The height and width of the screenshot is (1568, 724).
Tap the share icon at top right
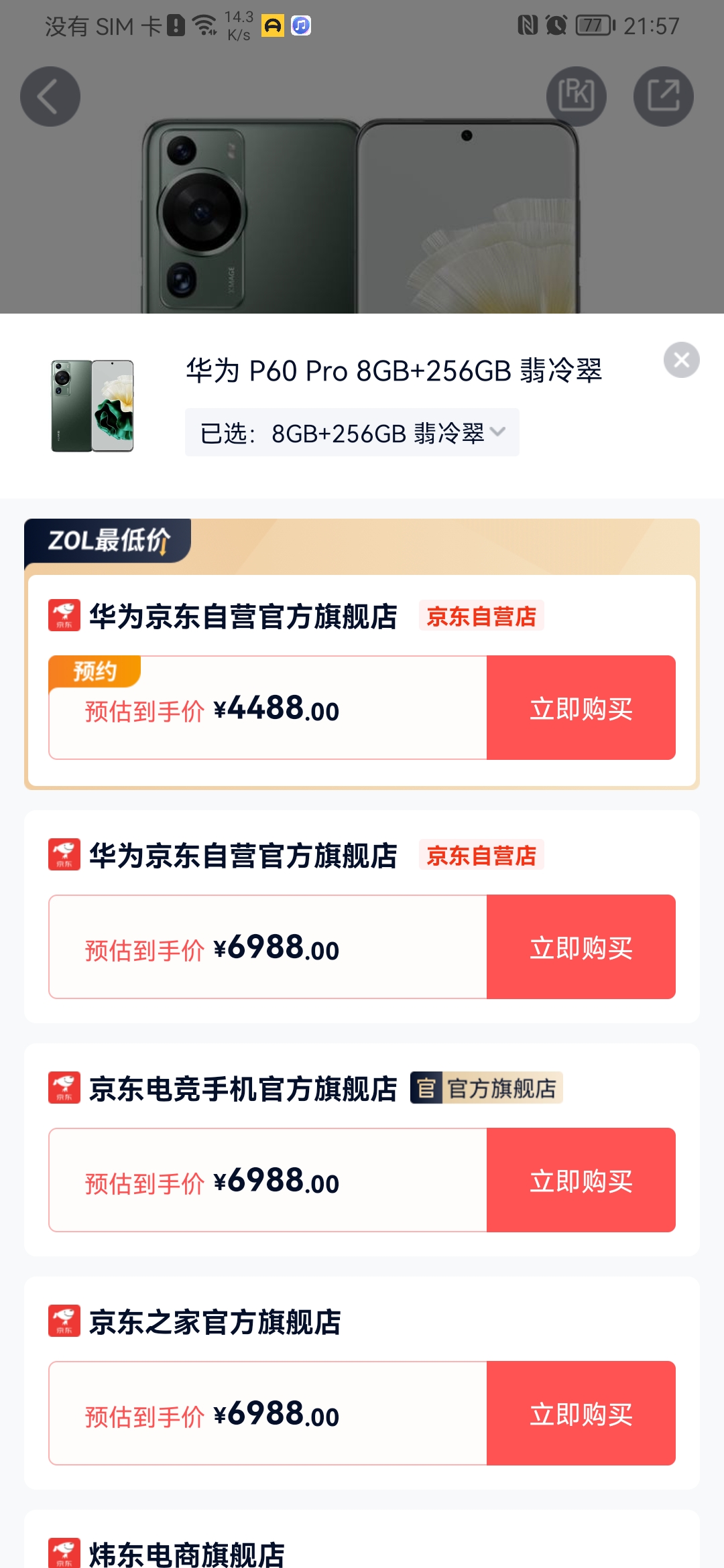coord(663,96)
